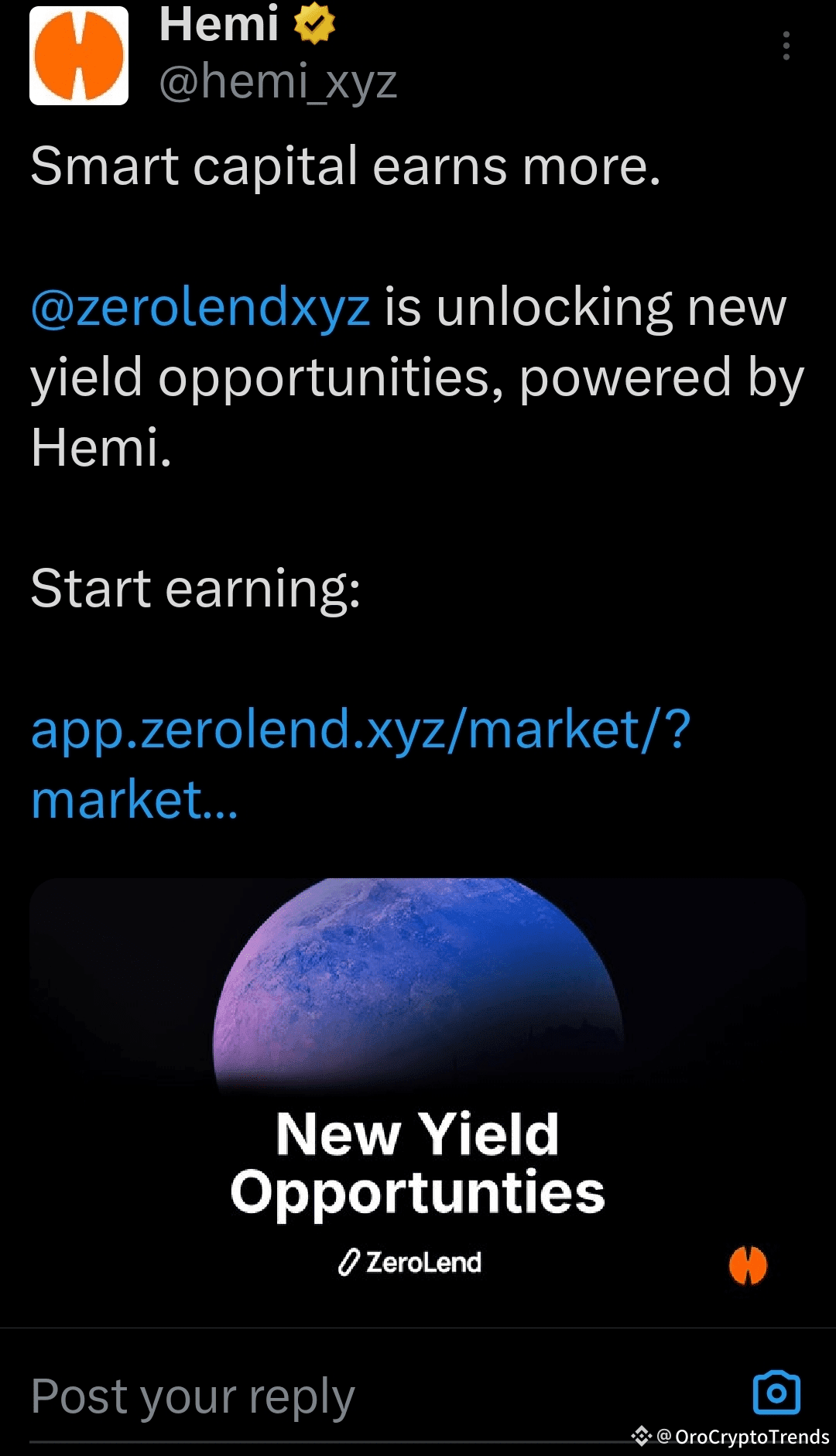Open the post's three-dot overflow menu
Image resolution: width=836 pixels, height=1456 pixels.
pyautogui.click(x=786, y=46)
